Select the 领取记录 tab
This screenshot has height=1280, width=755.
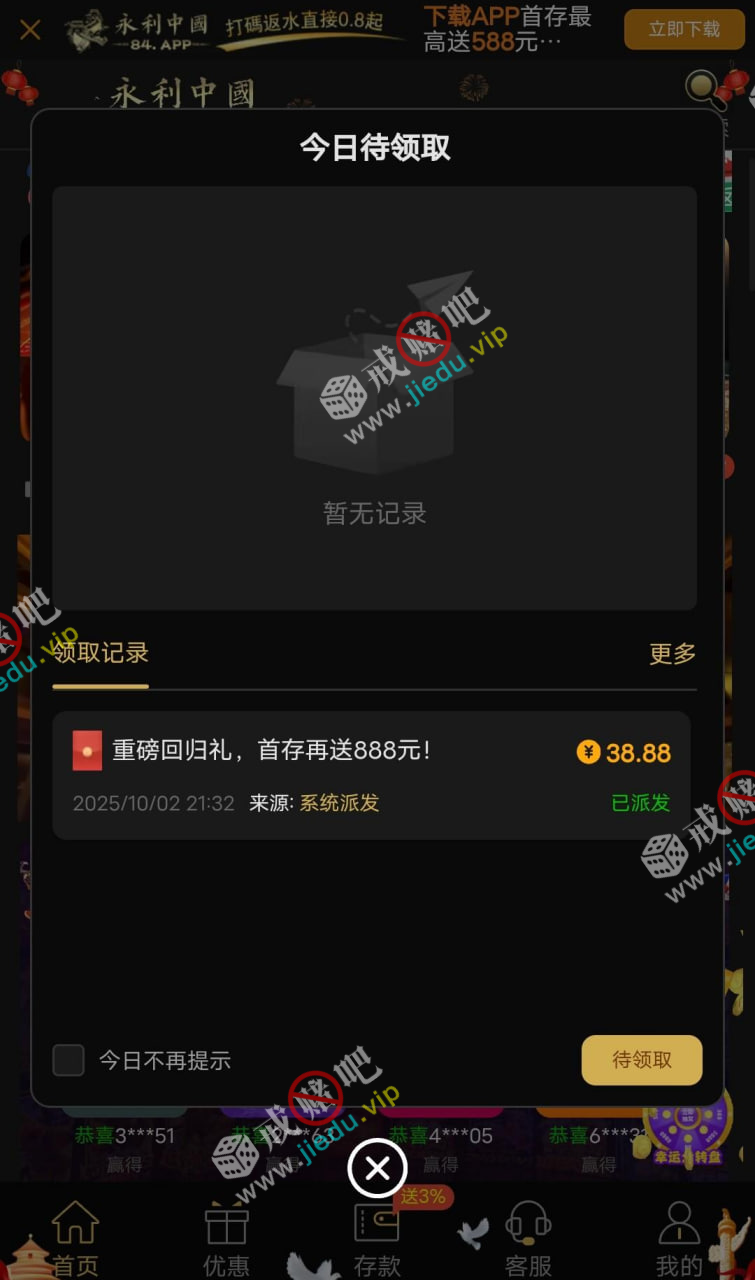(100, 654)
